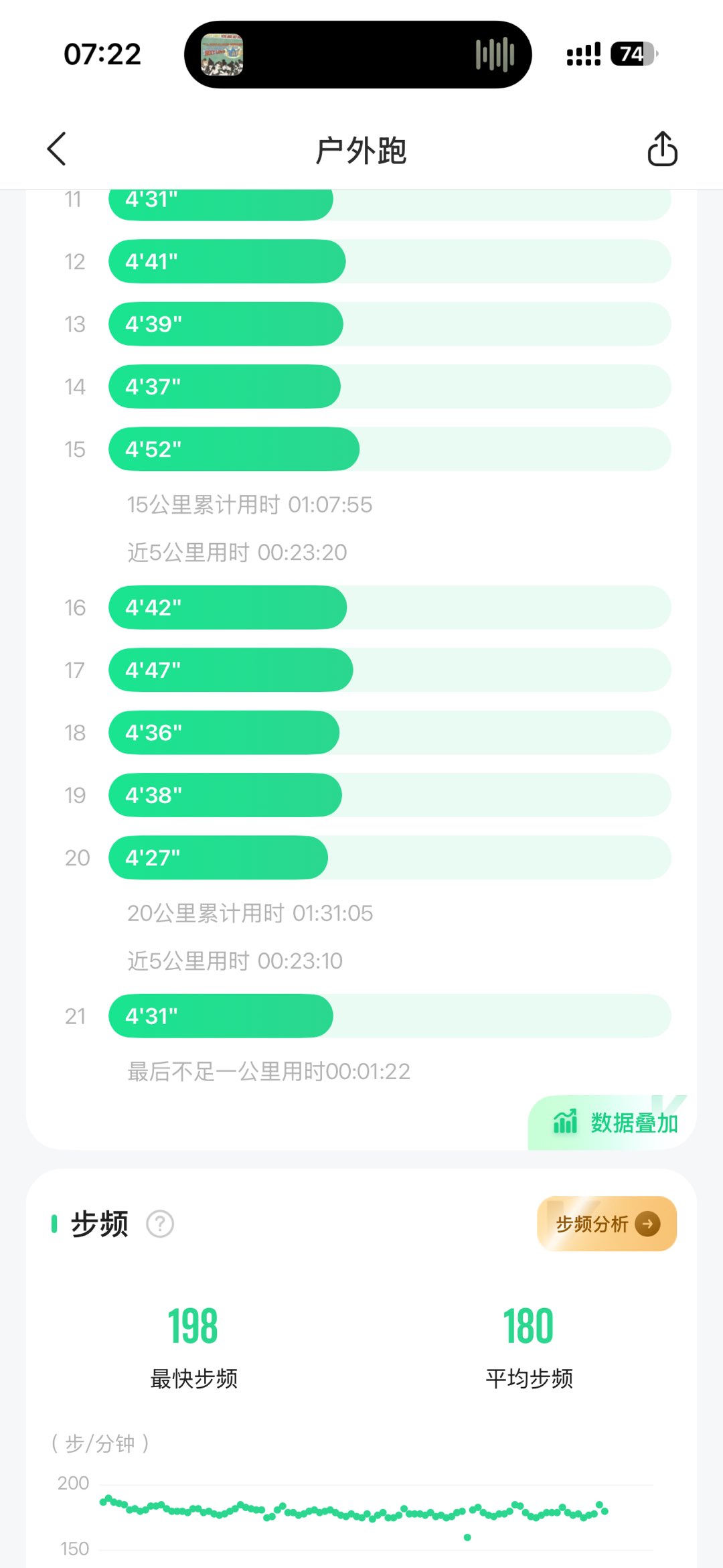Go back using the top-left arrow
Image resolution: width=723 pixels, height=1568 pixels.
(x=57, y=149)
